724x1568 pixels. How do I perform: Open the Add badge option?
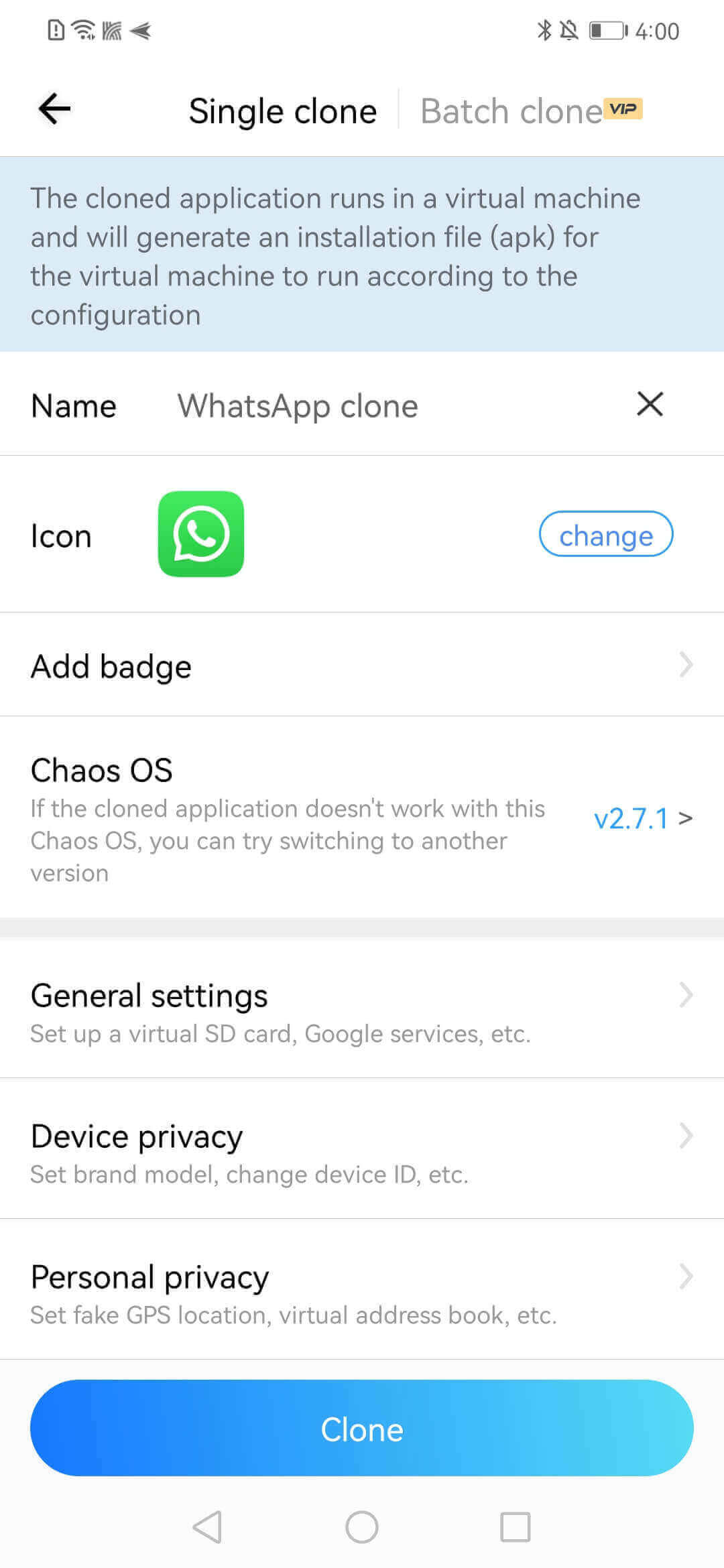pyautogui.click(x=362, y=665)
